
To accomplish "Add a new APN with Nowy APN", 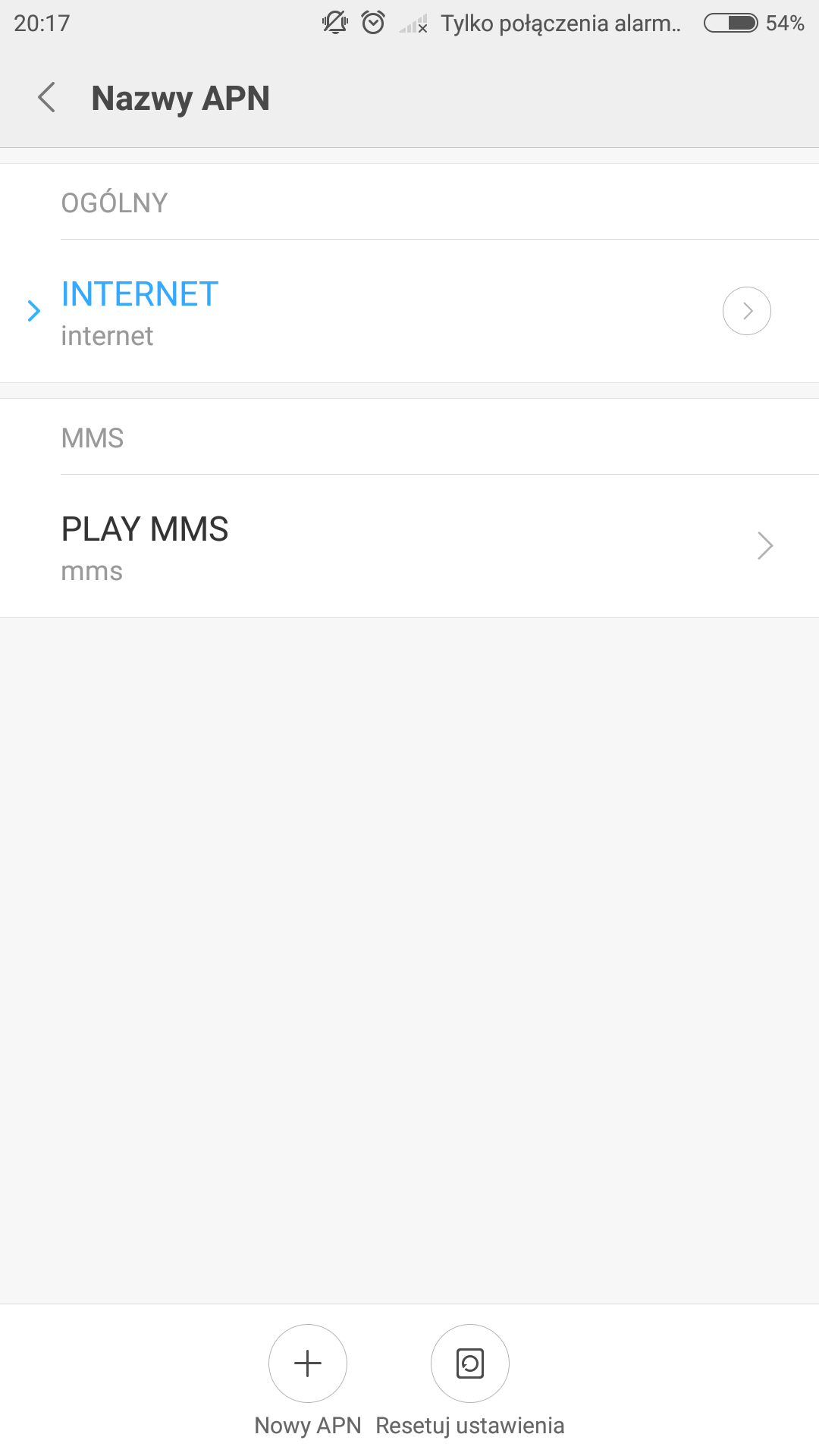I will coord(308,1363).
